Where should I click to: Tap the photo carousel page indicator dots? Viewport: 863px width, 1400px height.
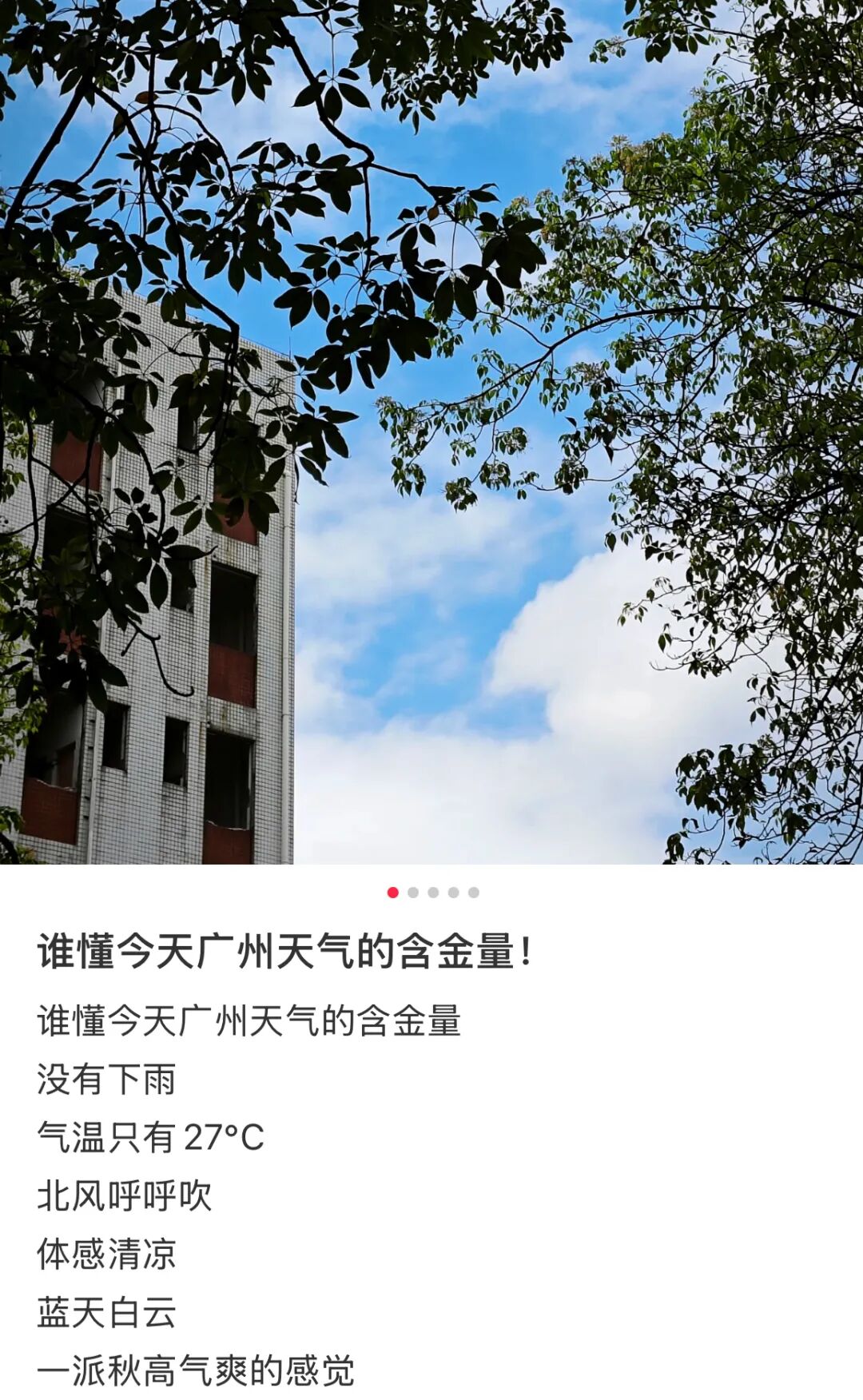[x=433, y=893]
